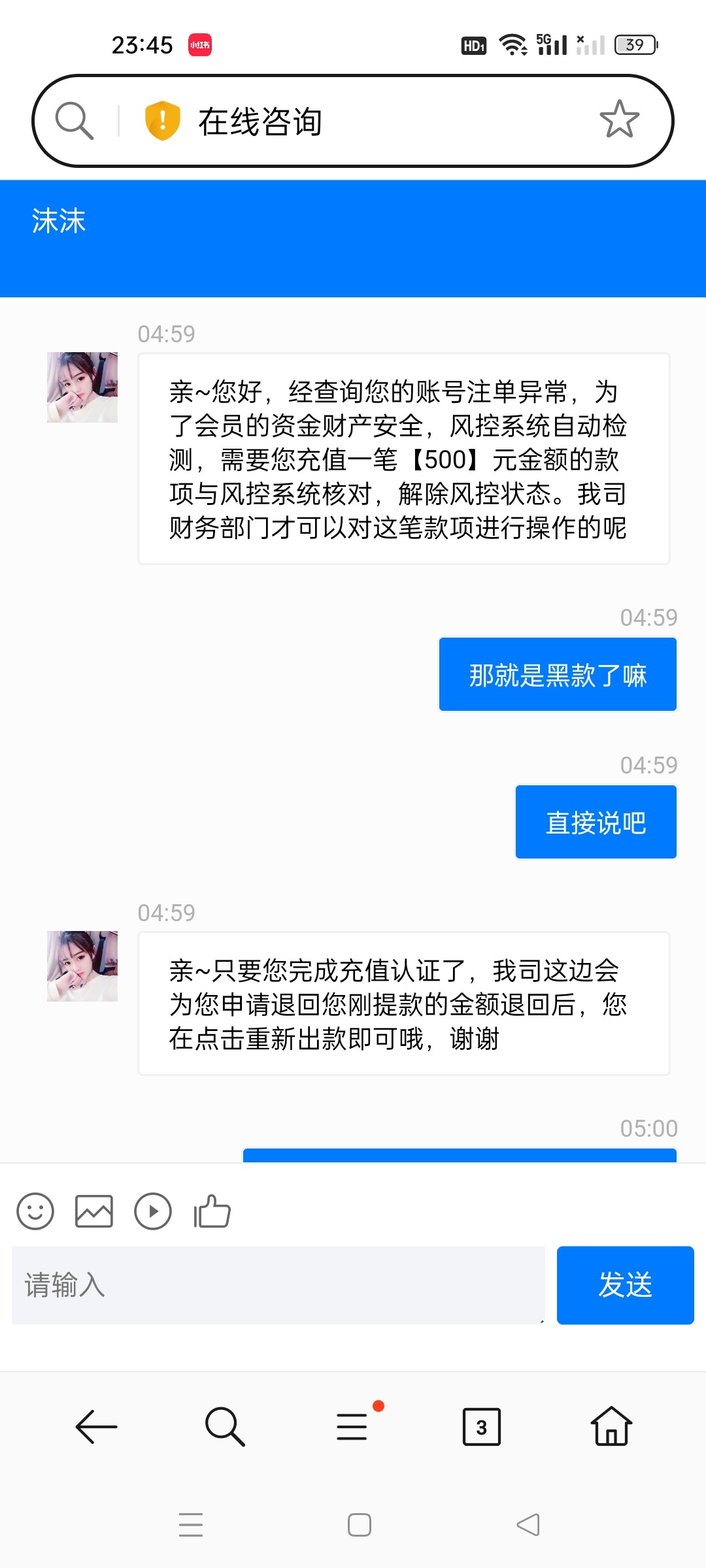Focus the 请输入 message field
The image size is (706, 1568).
(278, 1285)
